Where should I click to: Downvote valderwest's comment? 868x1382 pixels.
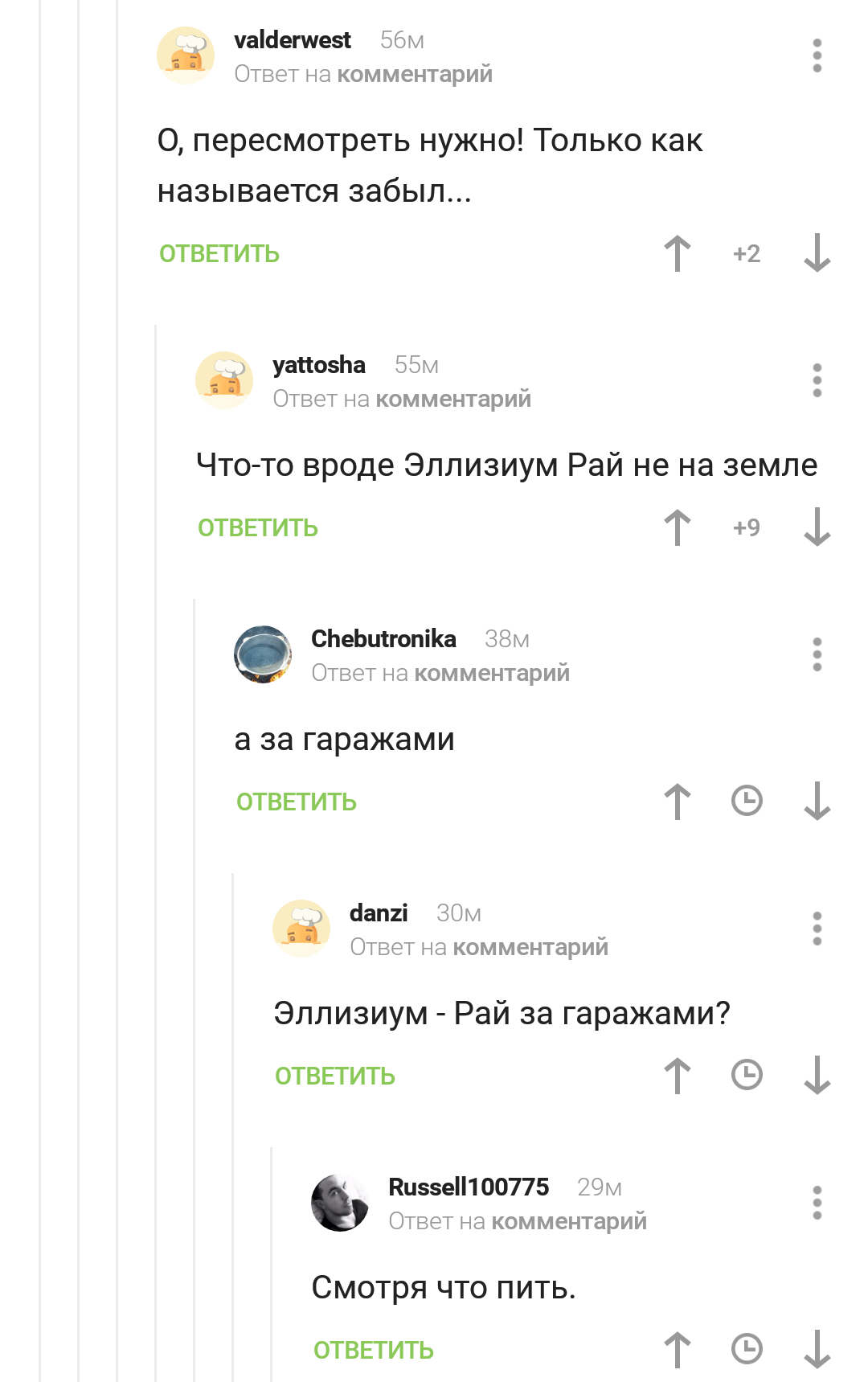(x=817, y=254)
